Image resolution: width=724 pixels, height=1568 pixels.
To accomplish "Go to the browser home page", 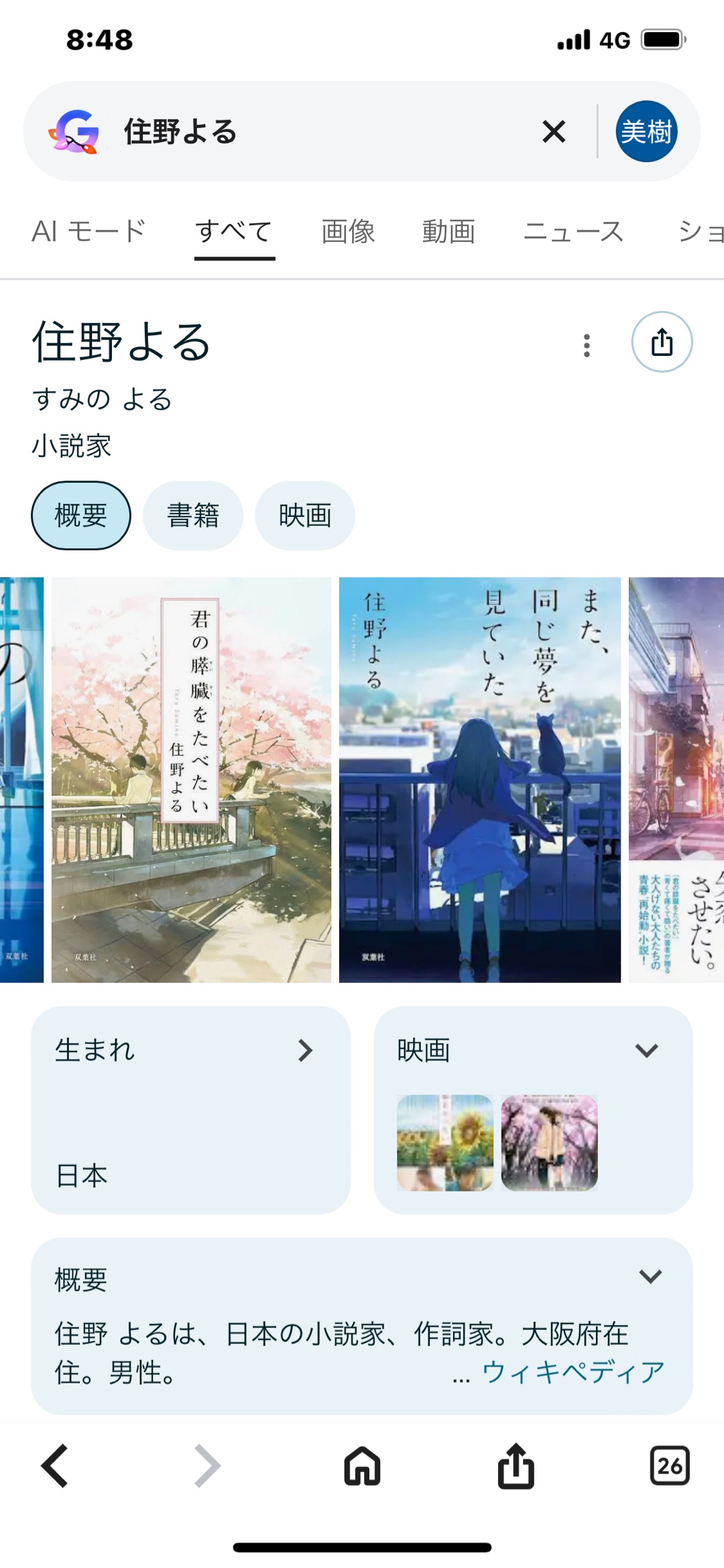I will pos(362,1466).
